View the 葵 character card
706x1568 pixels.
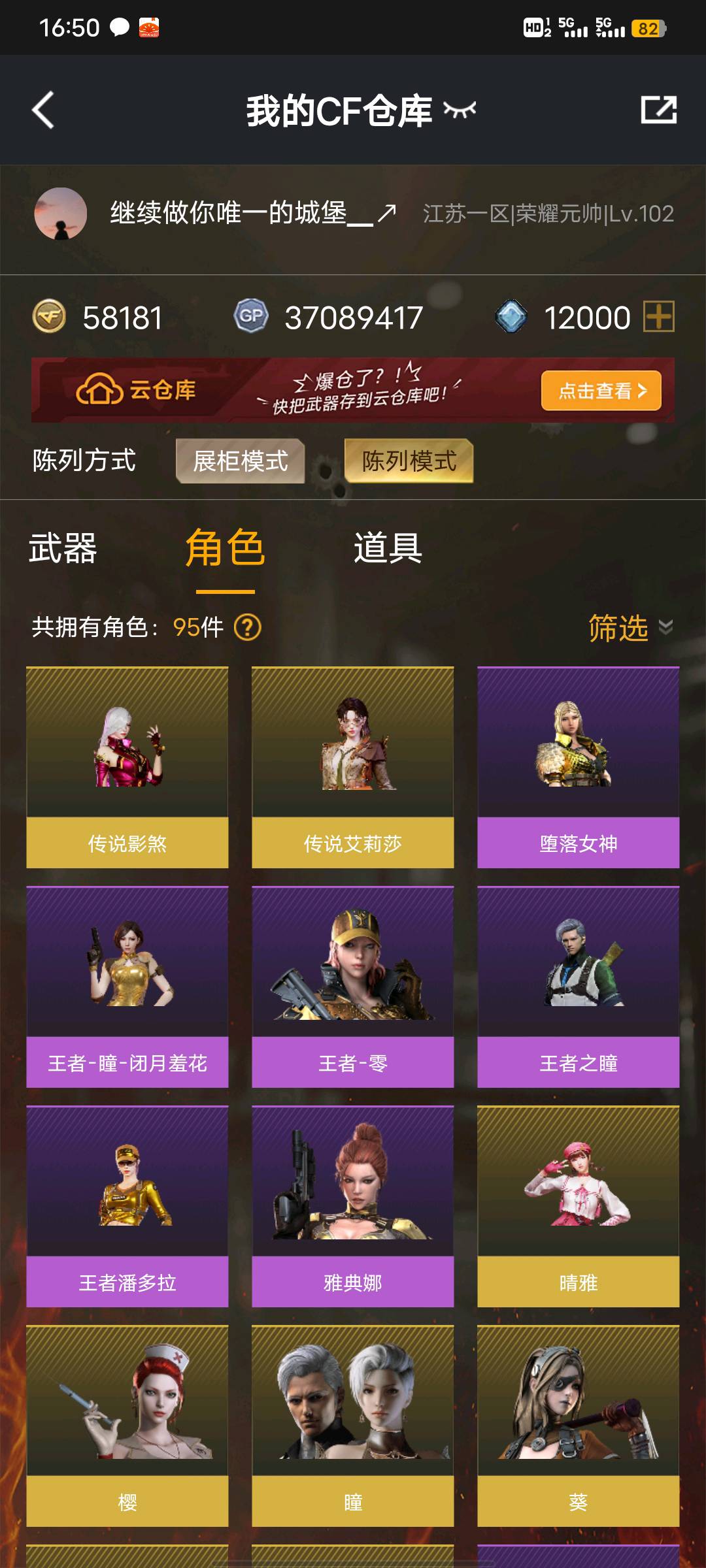point(578,1426)
